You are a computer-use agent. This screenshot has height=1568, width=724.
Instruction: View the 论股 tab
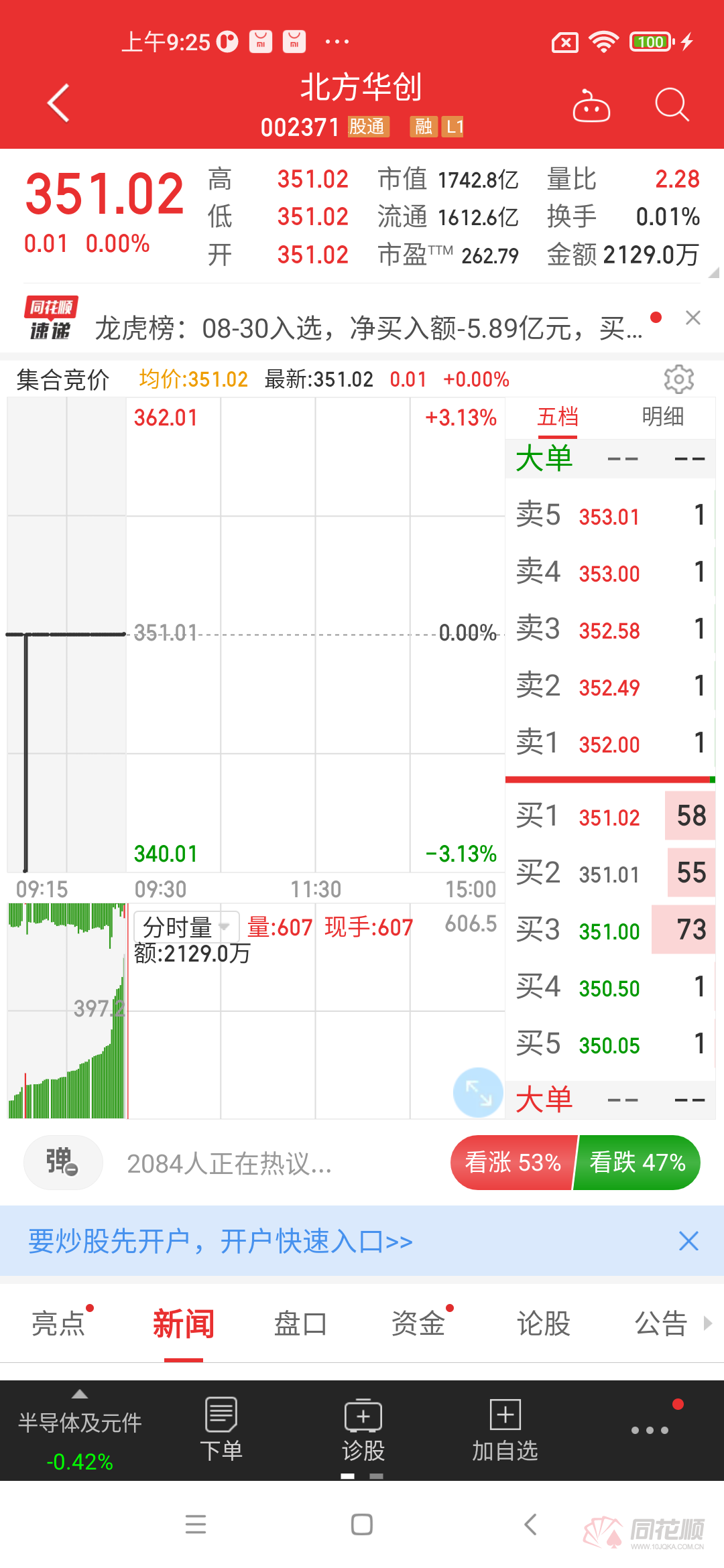click(543, 1324)
